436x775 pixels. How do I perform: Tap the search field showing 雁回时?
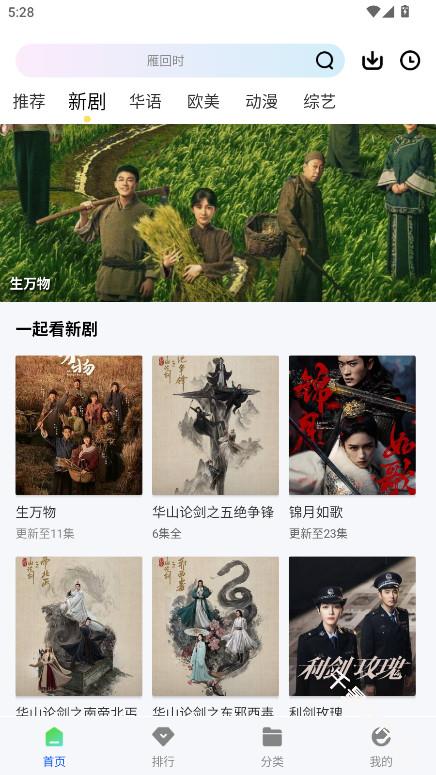[x=180, y=61]
